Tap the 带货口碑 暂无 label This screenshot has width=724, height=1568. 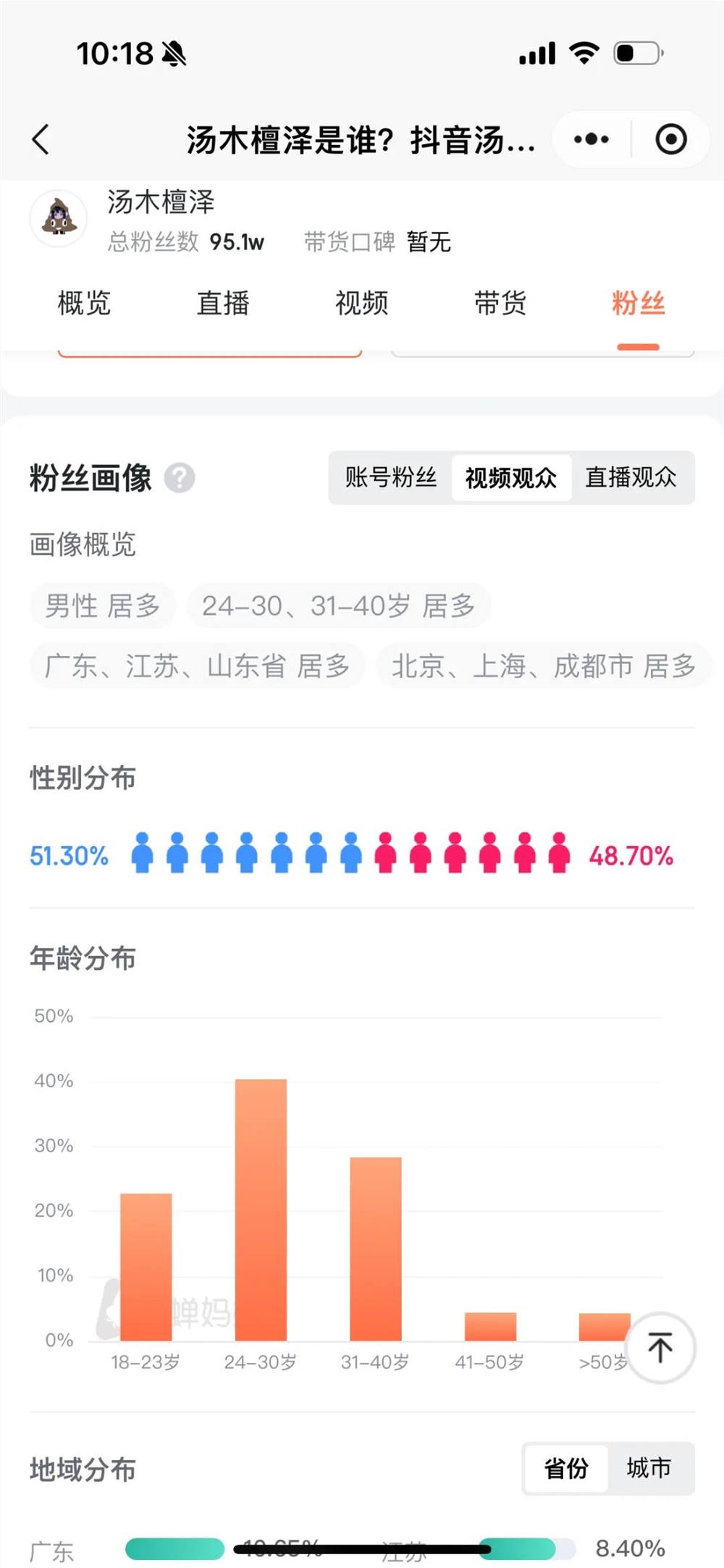point(378,243)
